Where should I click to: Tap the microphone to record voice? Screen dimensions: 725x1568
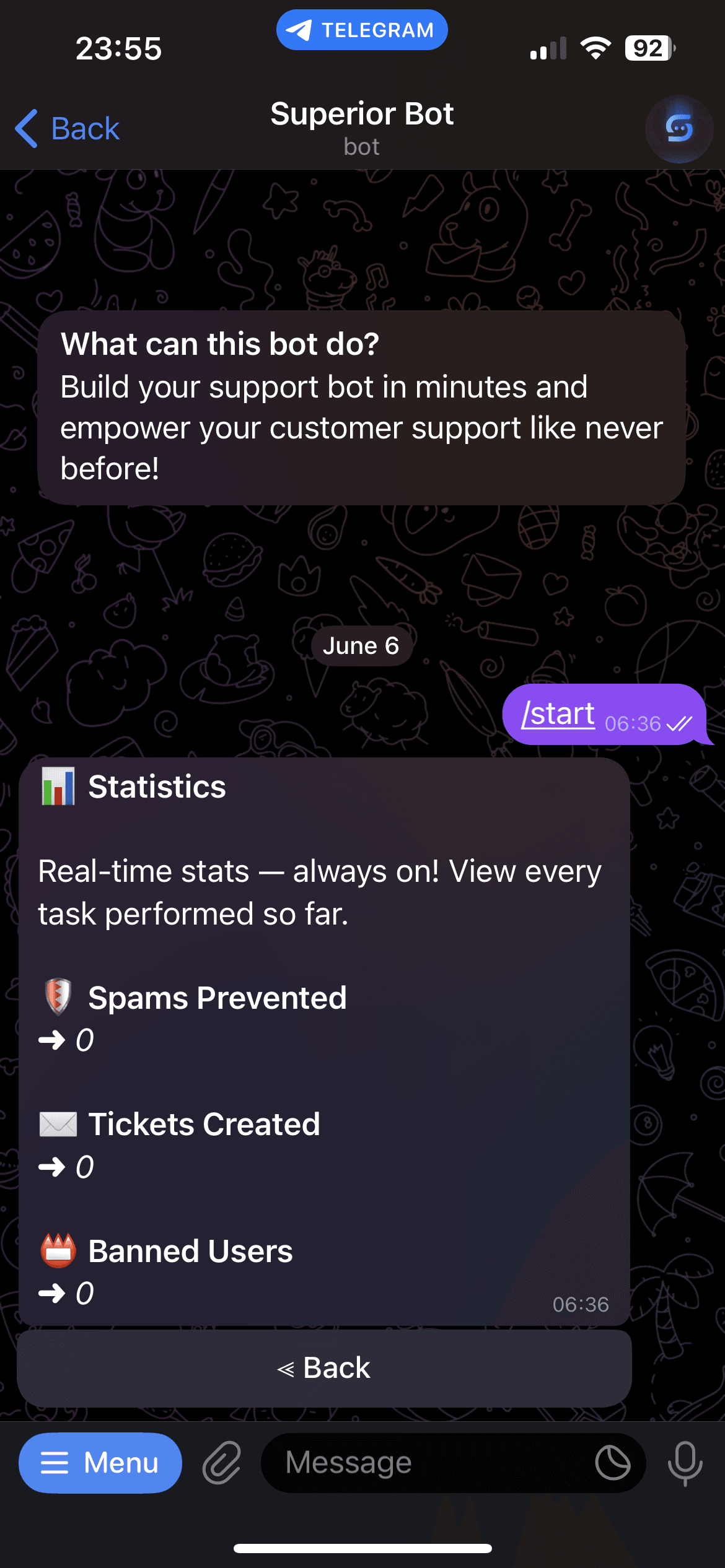pyautogui.click(x=685, y=1463)
